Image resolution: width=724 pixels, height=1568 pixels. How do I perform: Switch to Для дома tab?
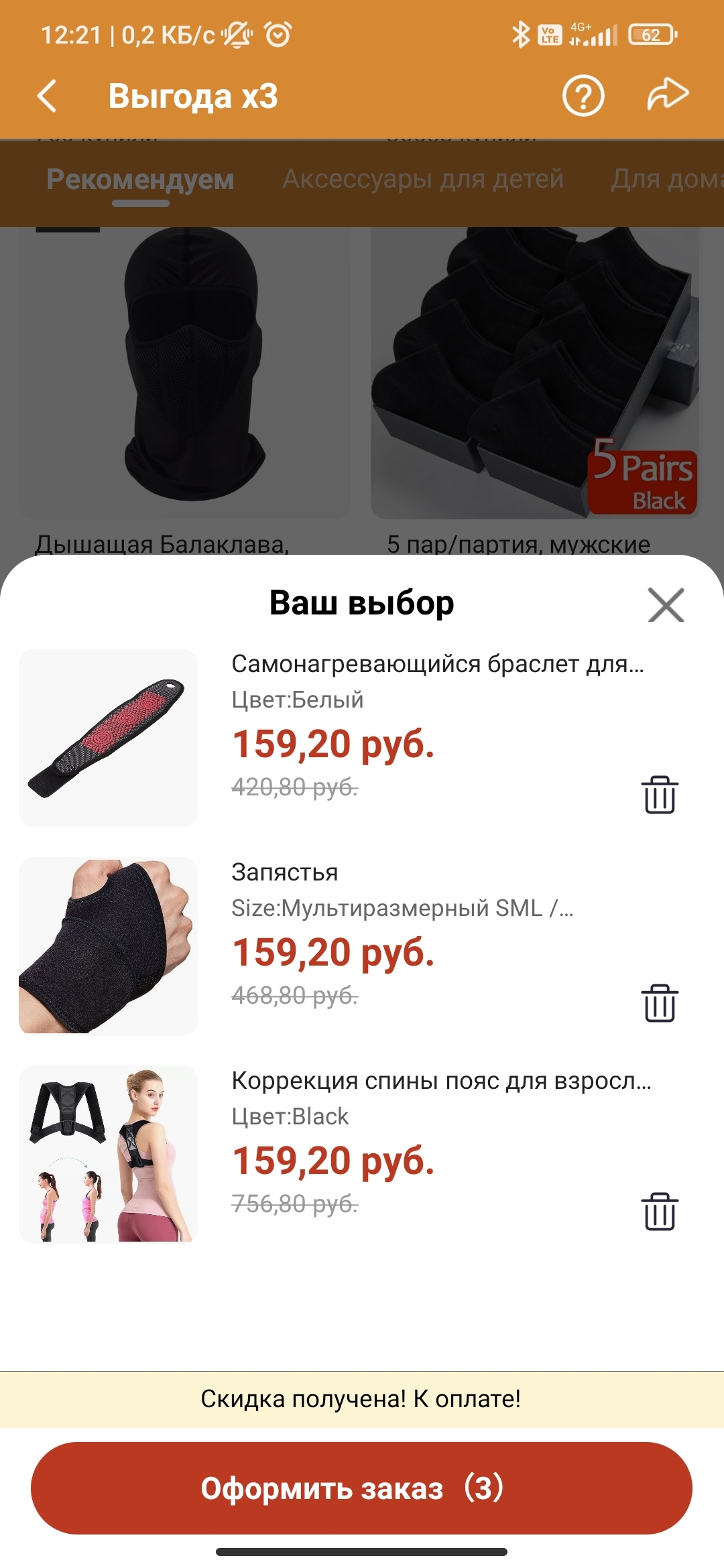tap(666, 179)
